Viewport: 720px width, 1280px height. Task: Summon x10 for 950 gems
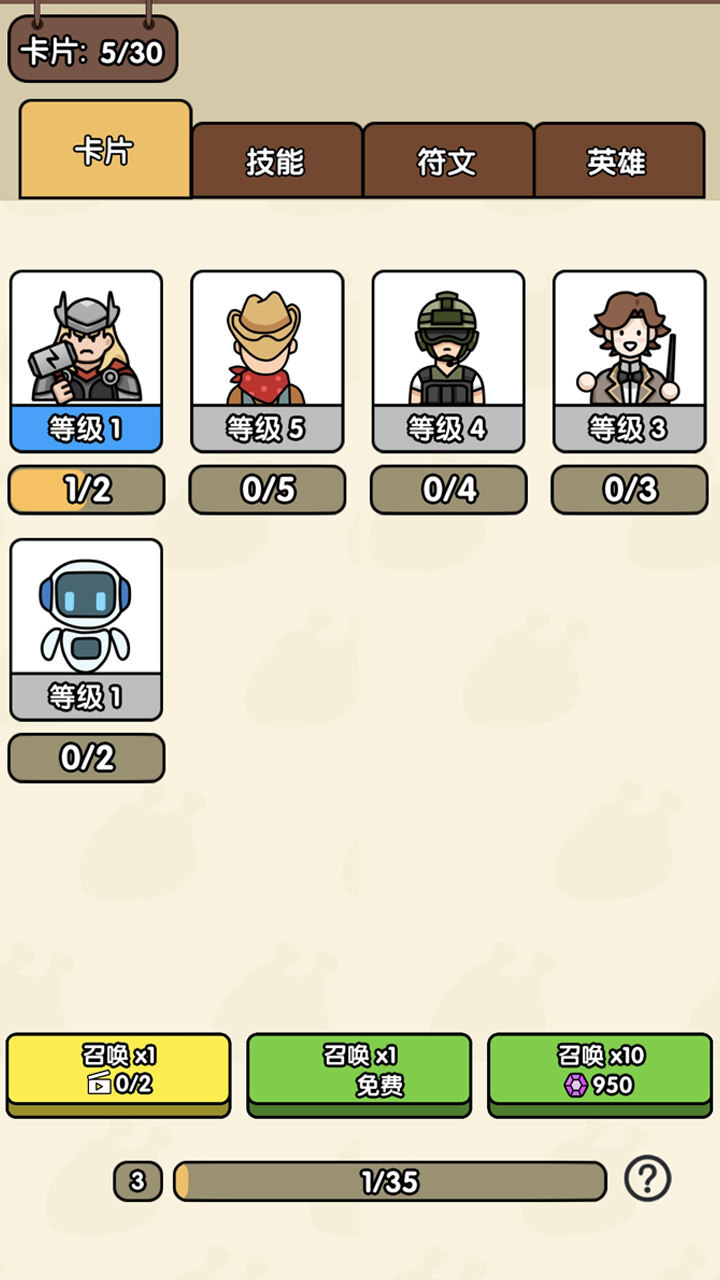point(600,1070)
